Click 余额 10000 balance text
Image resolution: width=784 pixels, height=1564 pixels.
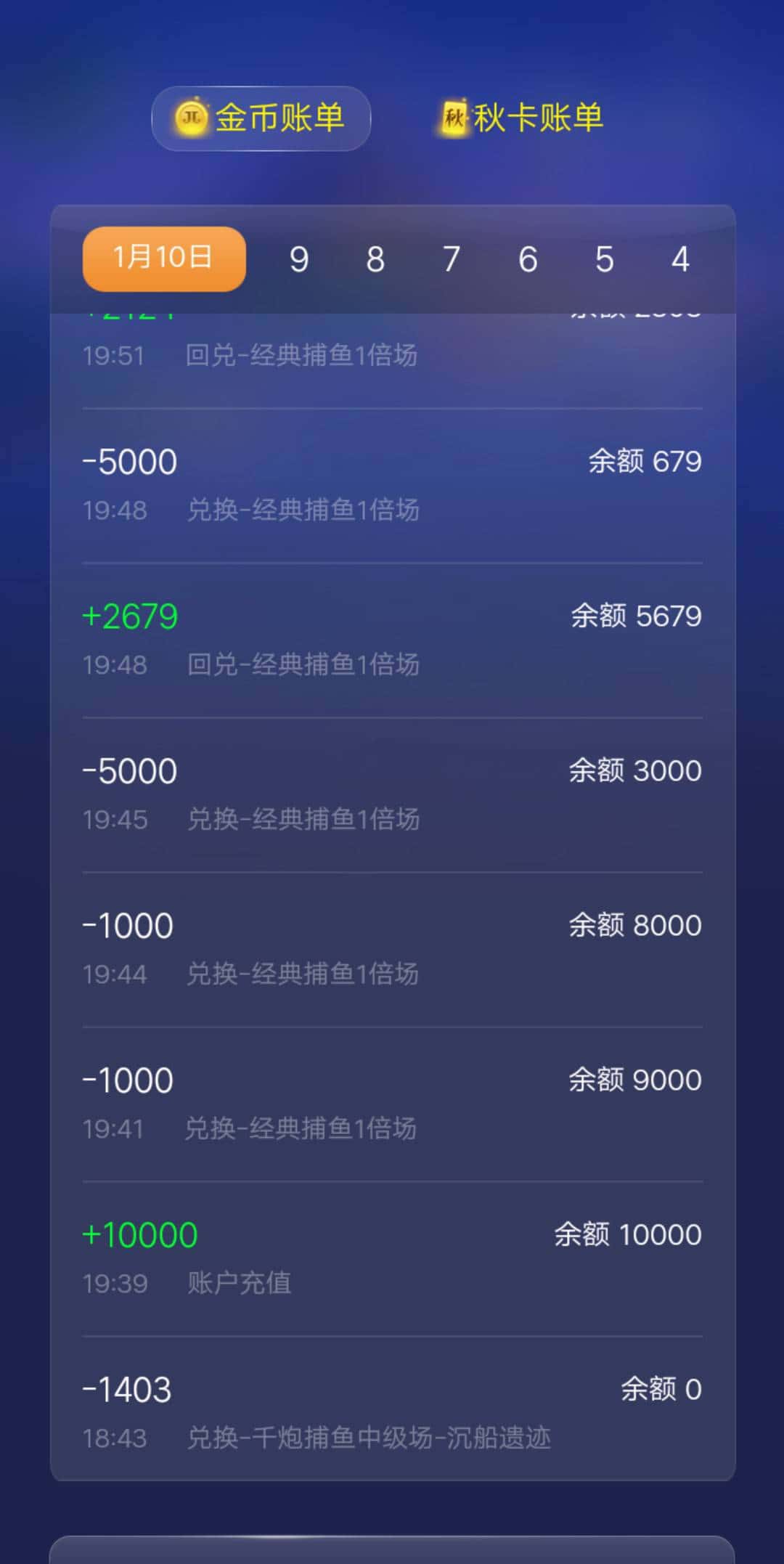click(629, 1234)
